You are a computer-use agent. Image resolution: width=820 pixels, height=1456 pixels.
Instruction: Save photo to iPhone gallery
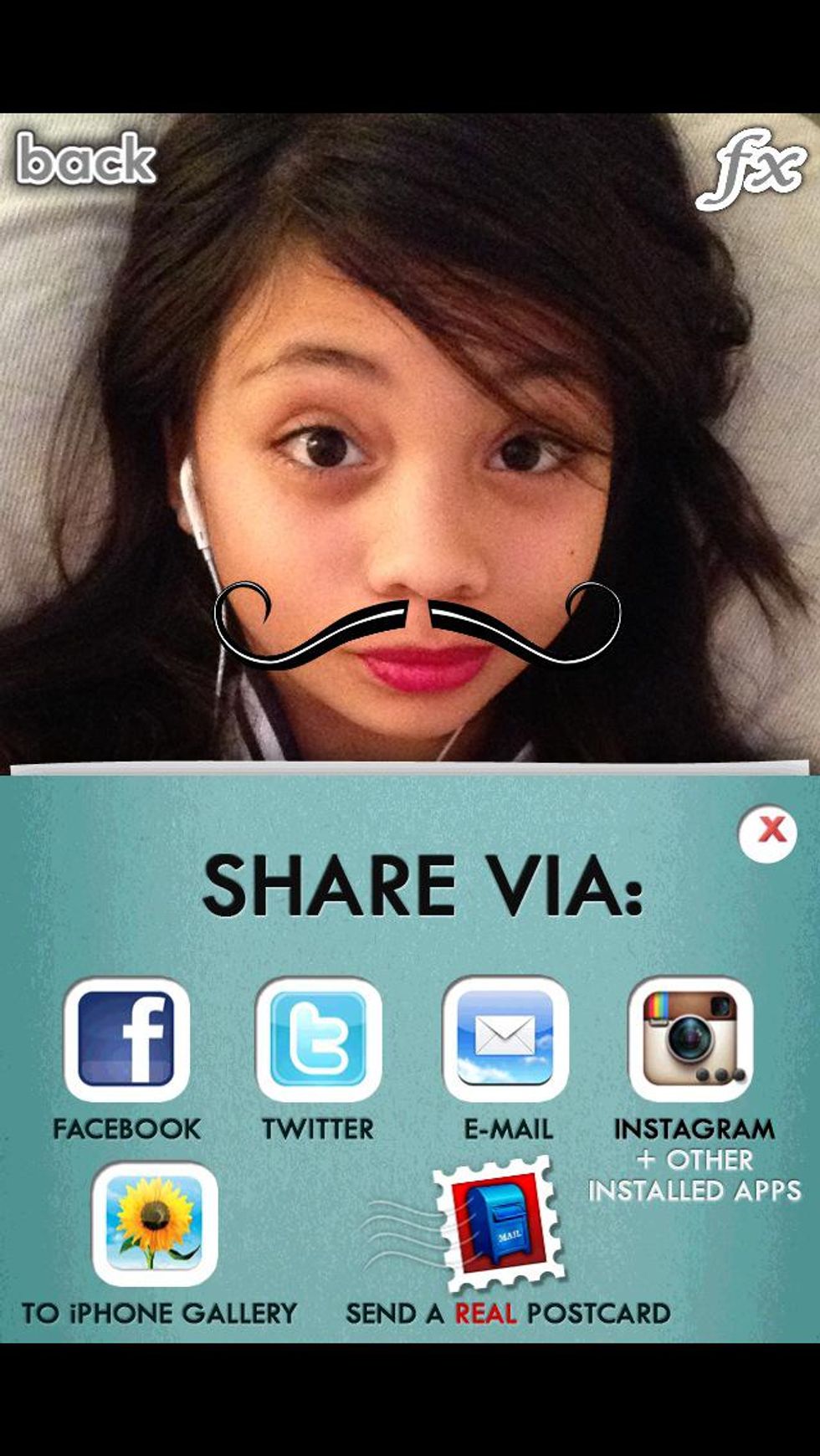155,1223
